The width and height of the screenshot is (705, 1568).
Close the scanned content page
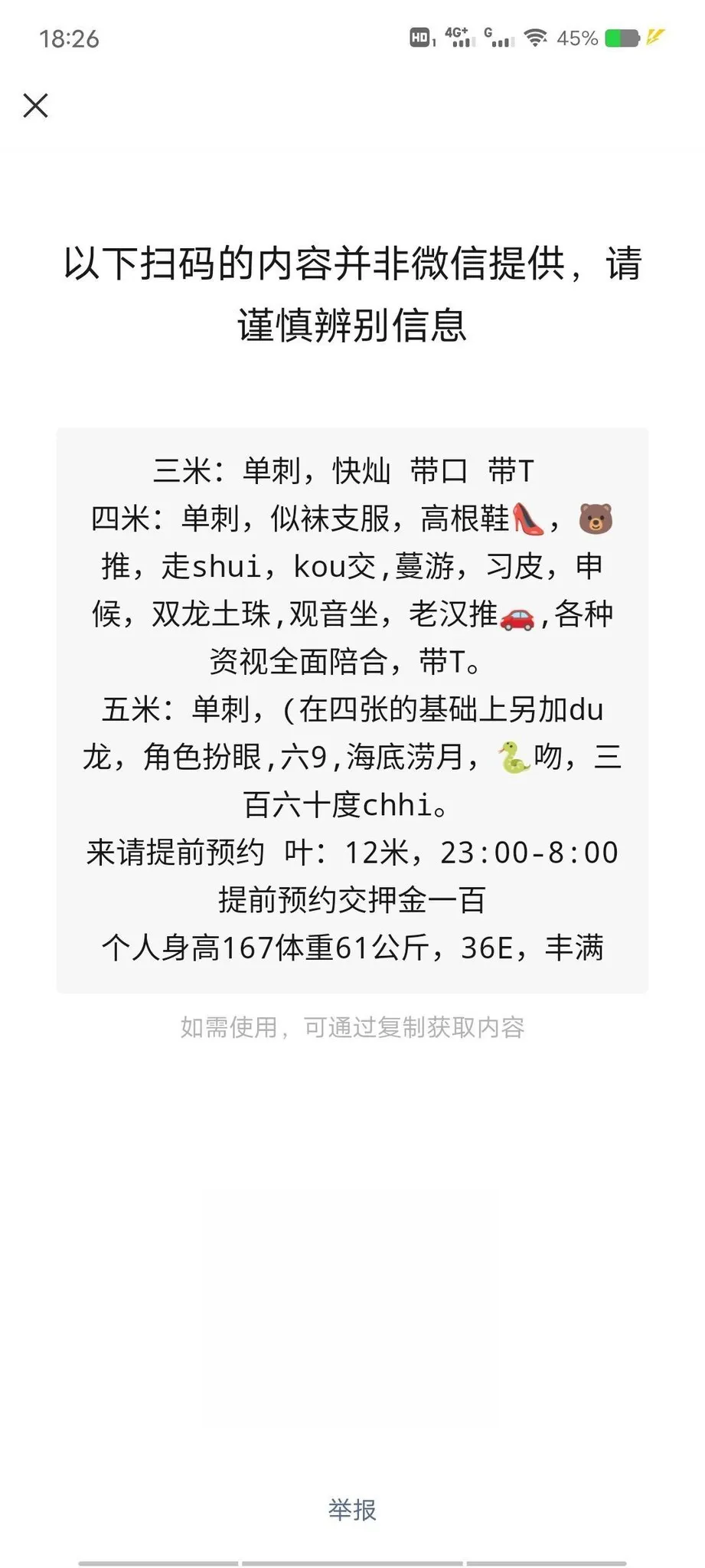[36, 106]
